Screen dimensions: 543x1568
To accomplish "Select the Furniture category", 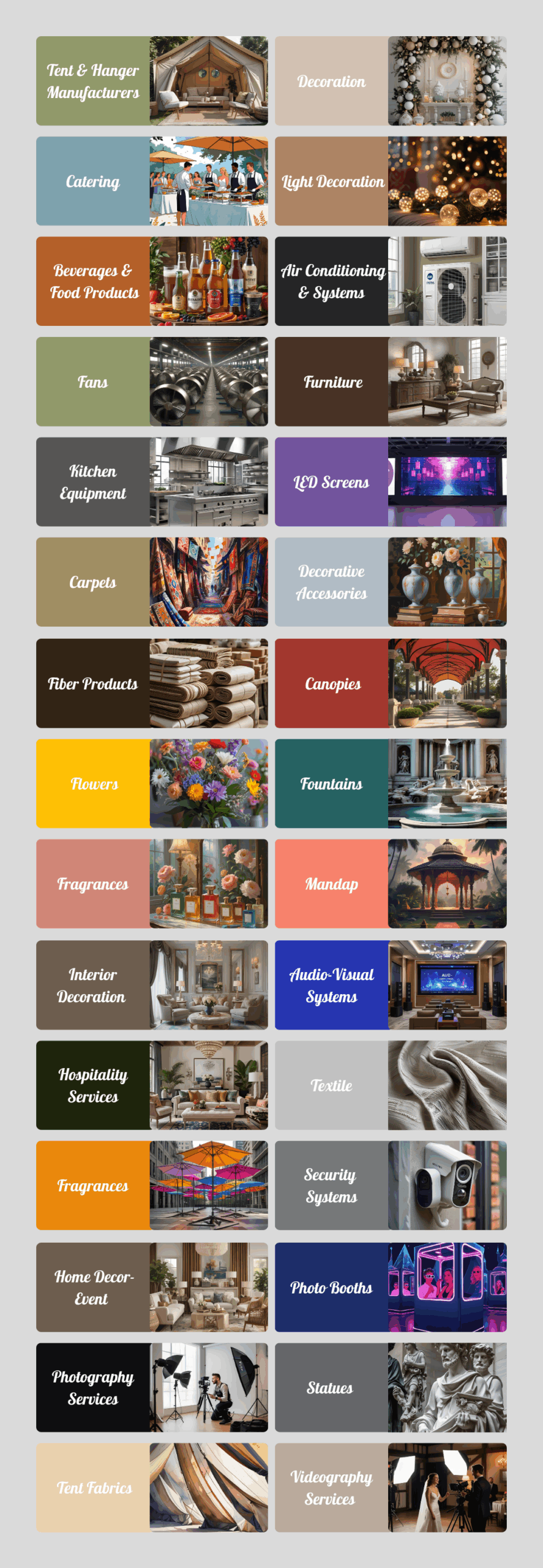I will coord(391,382).
